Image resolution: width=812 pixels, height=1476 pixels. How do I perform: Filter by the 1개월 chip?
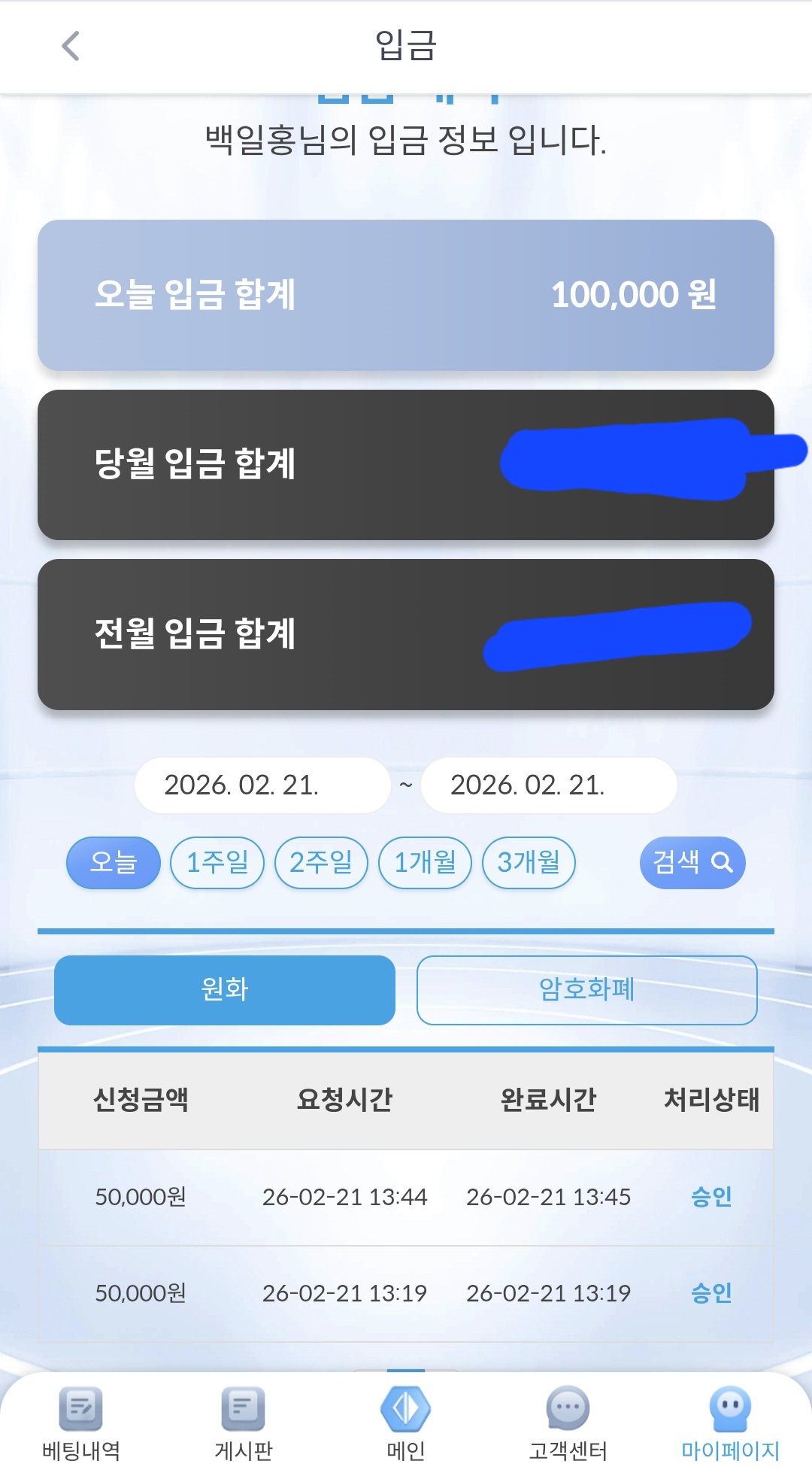click(x=425, y=862)
